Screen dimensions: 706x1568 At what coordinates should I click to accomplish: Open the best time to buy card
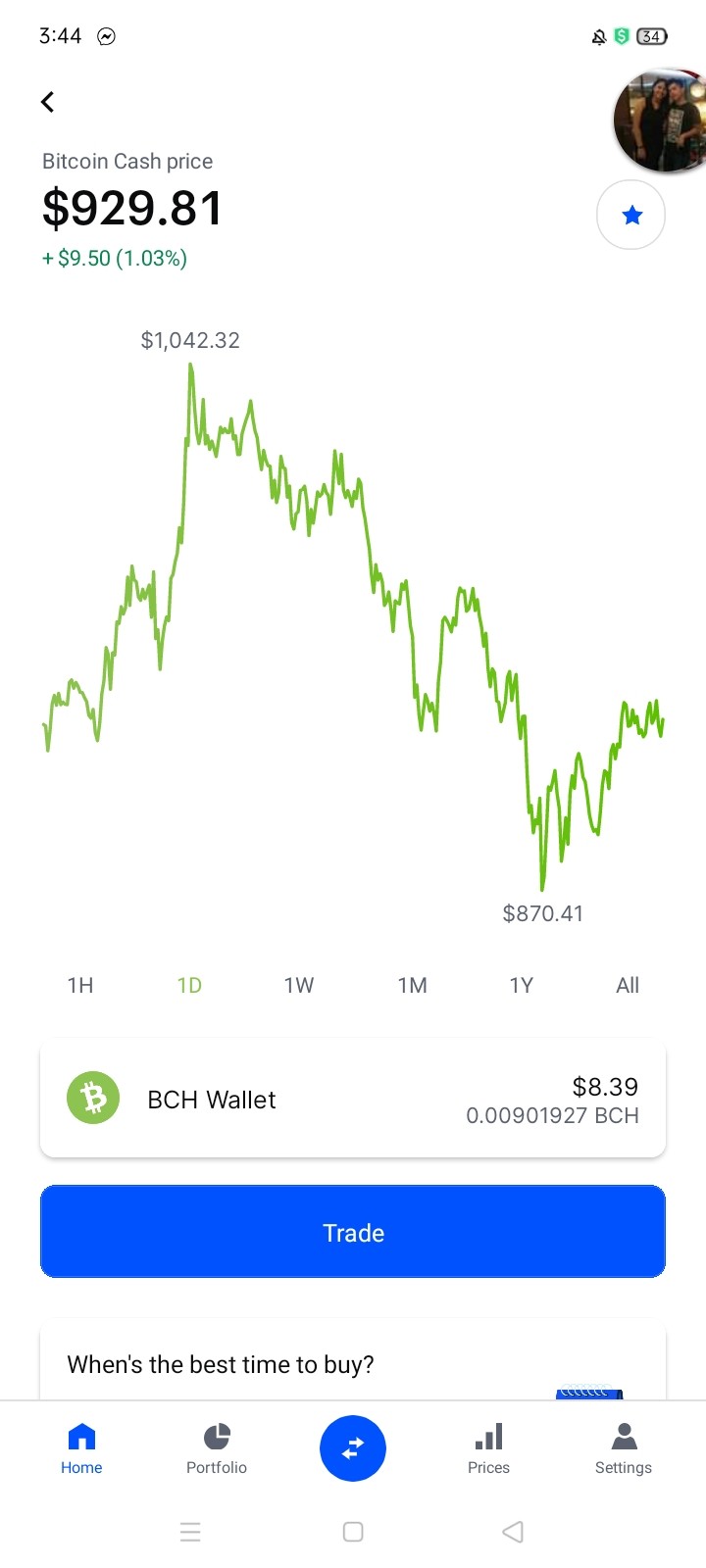tap(353, 1363)
